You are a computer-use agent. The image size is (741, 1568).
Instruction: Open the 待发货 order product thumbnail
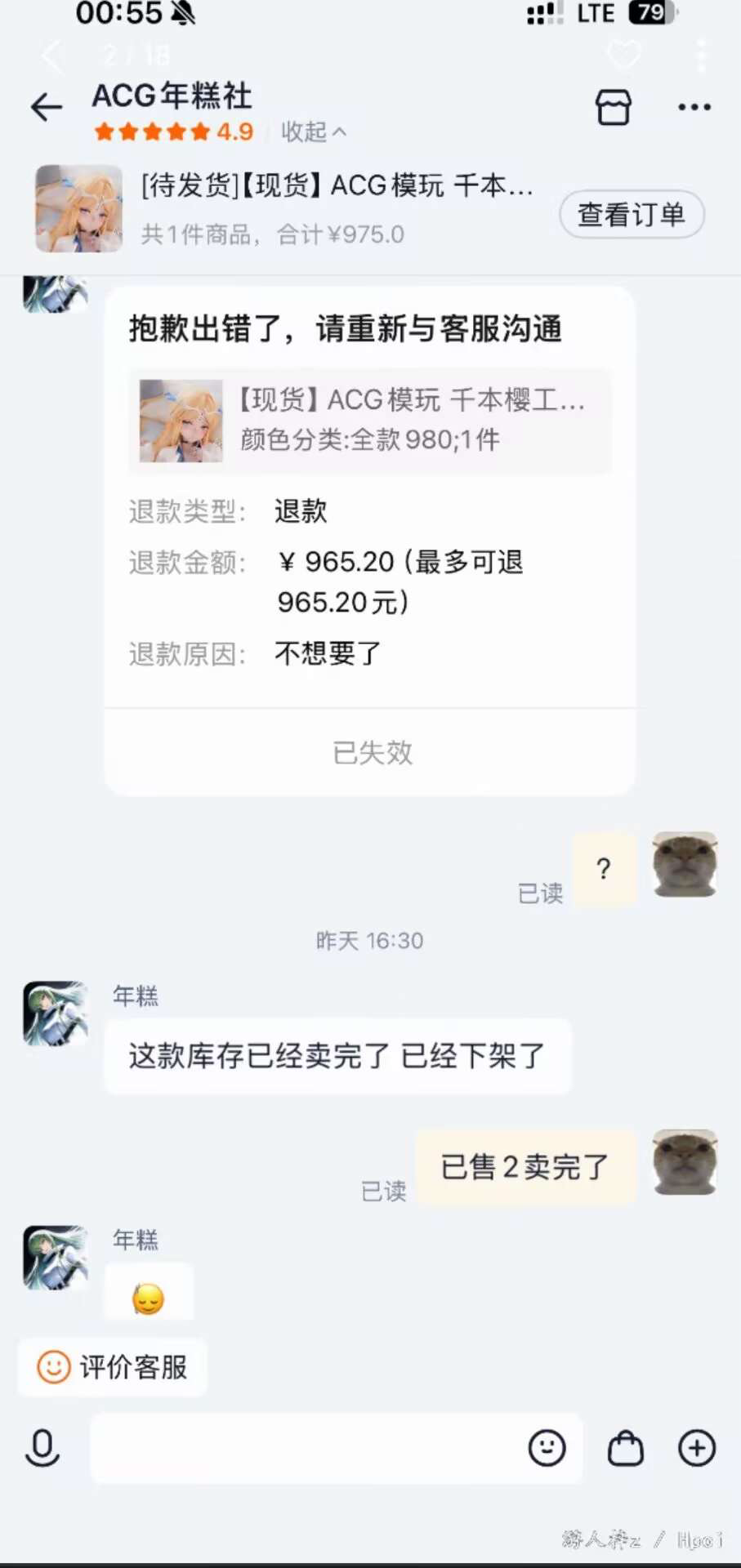(78, 209)
